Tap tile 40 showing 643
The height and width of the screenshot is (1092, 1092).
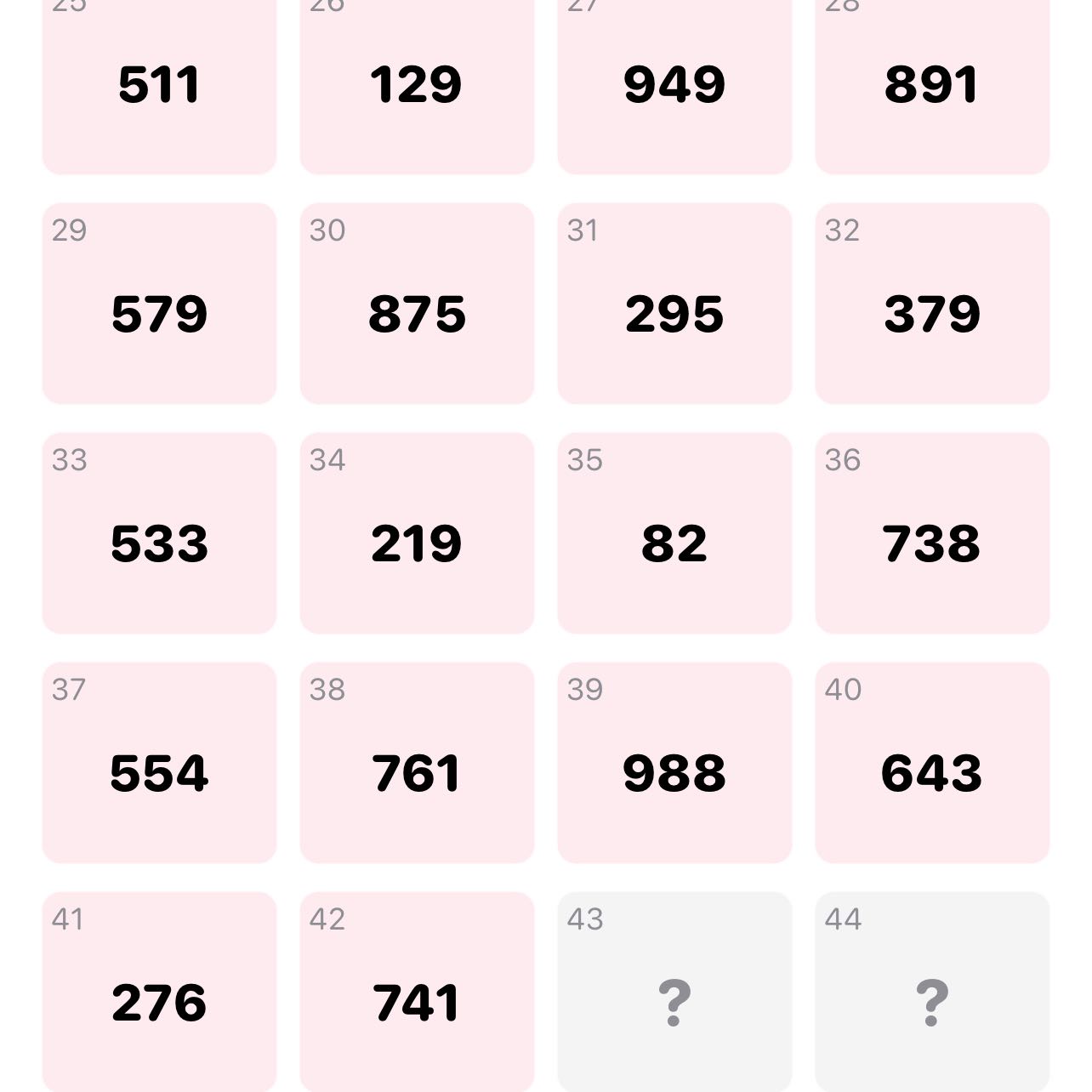pyautogui.click(x=932, y=763)
